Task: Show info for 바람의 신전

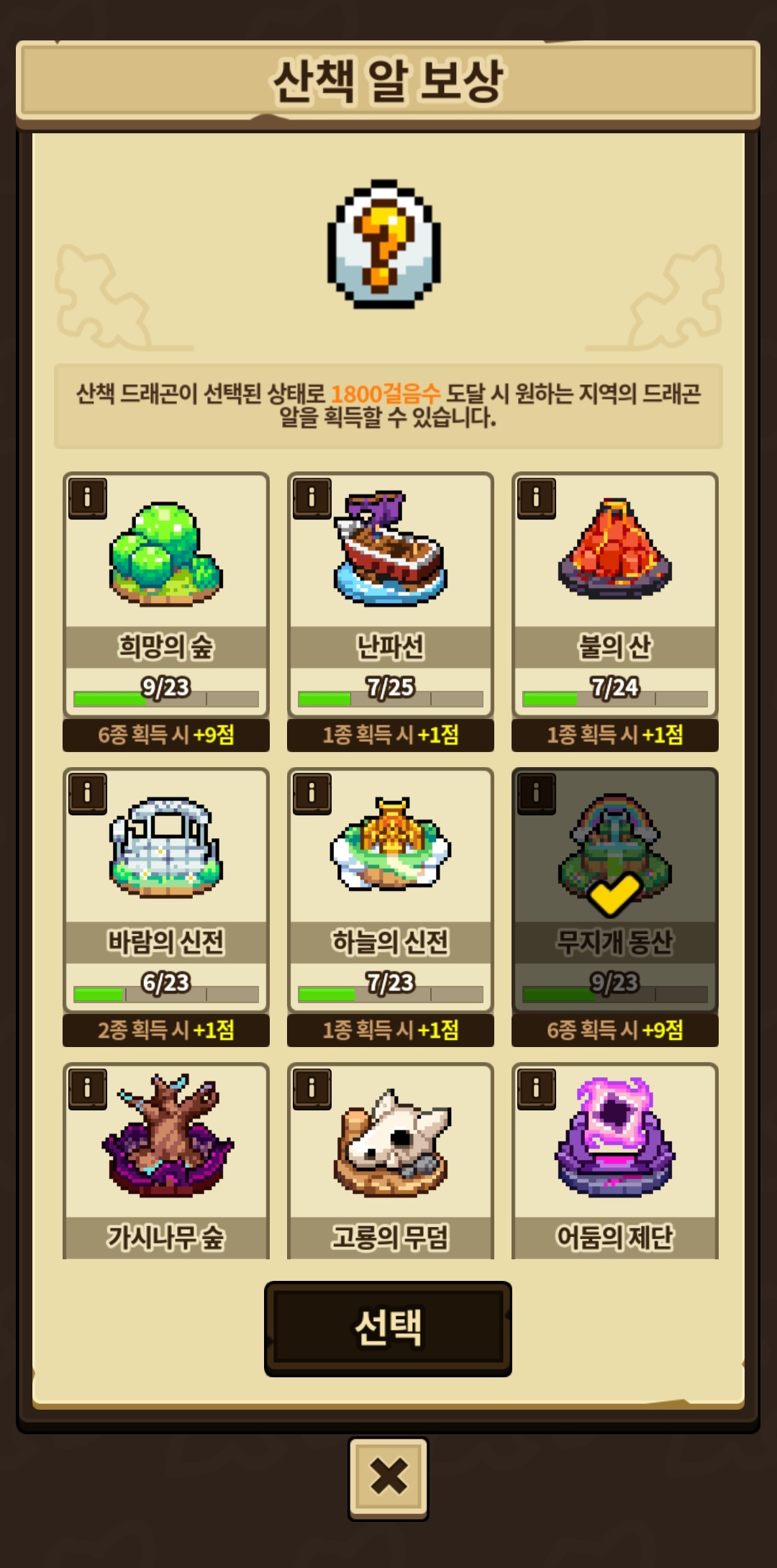Action: coord(88,794)
